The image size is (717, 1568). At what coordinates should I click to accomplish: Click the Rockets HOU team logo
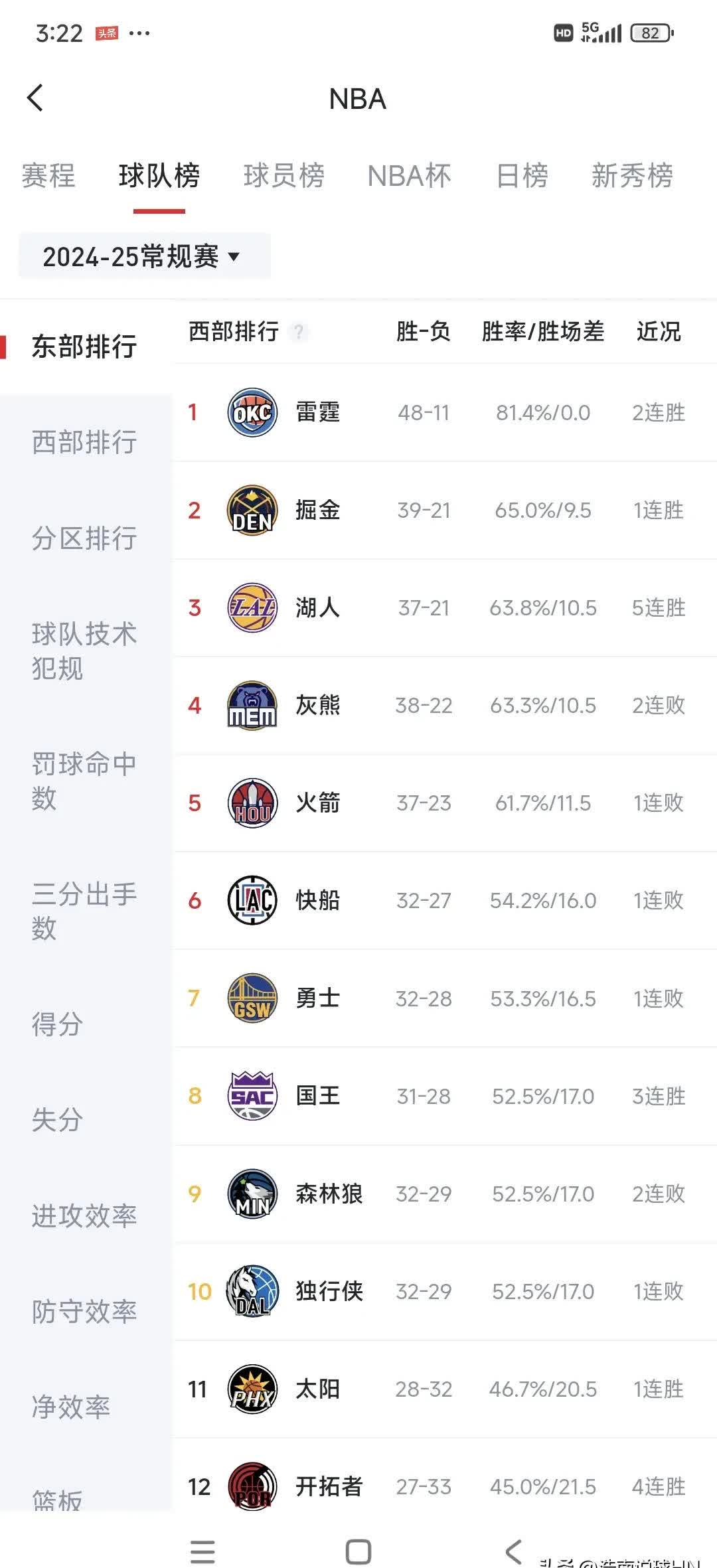pos(252,803)
